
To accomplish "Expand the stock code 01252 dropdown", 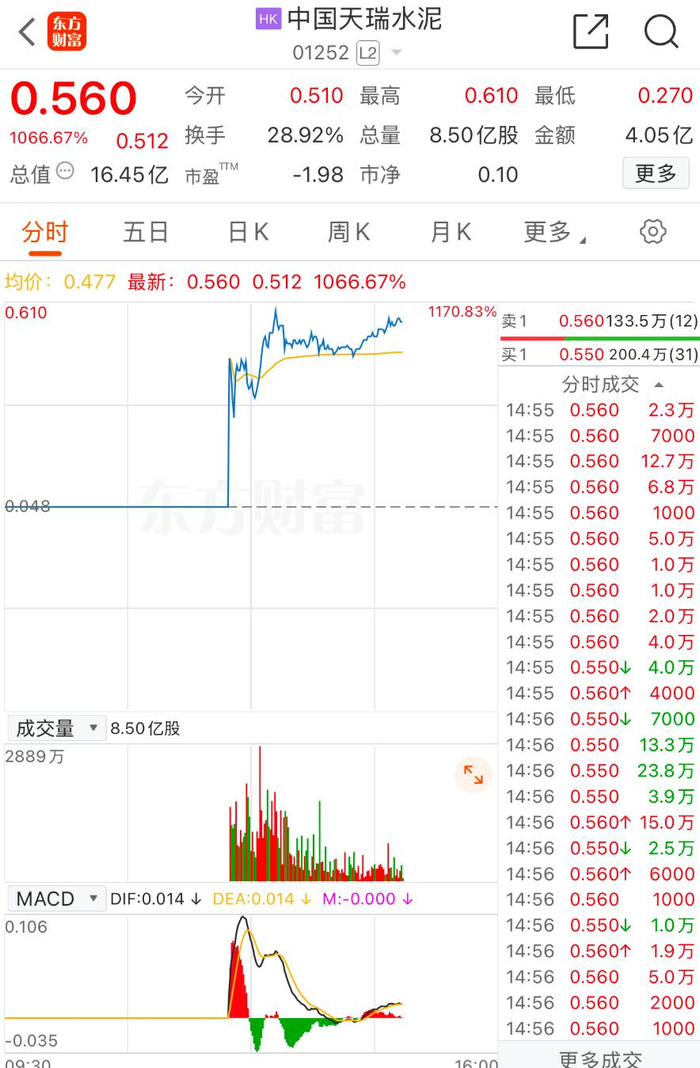I will click(x=397, y=52).
